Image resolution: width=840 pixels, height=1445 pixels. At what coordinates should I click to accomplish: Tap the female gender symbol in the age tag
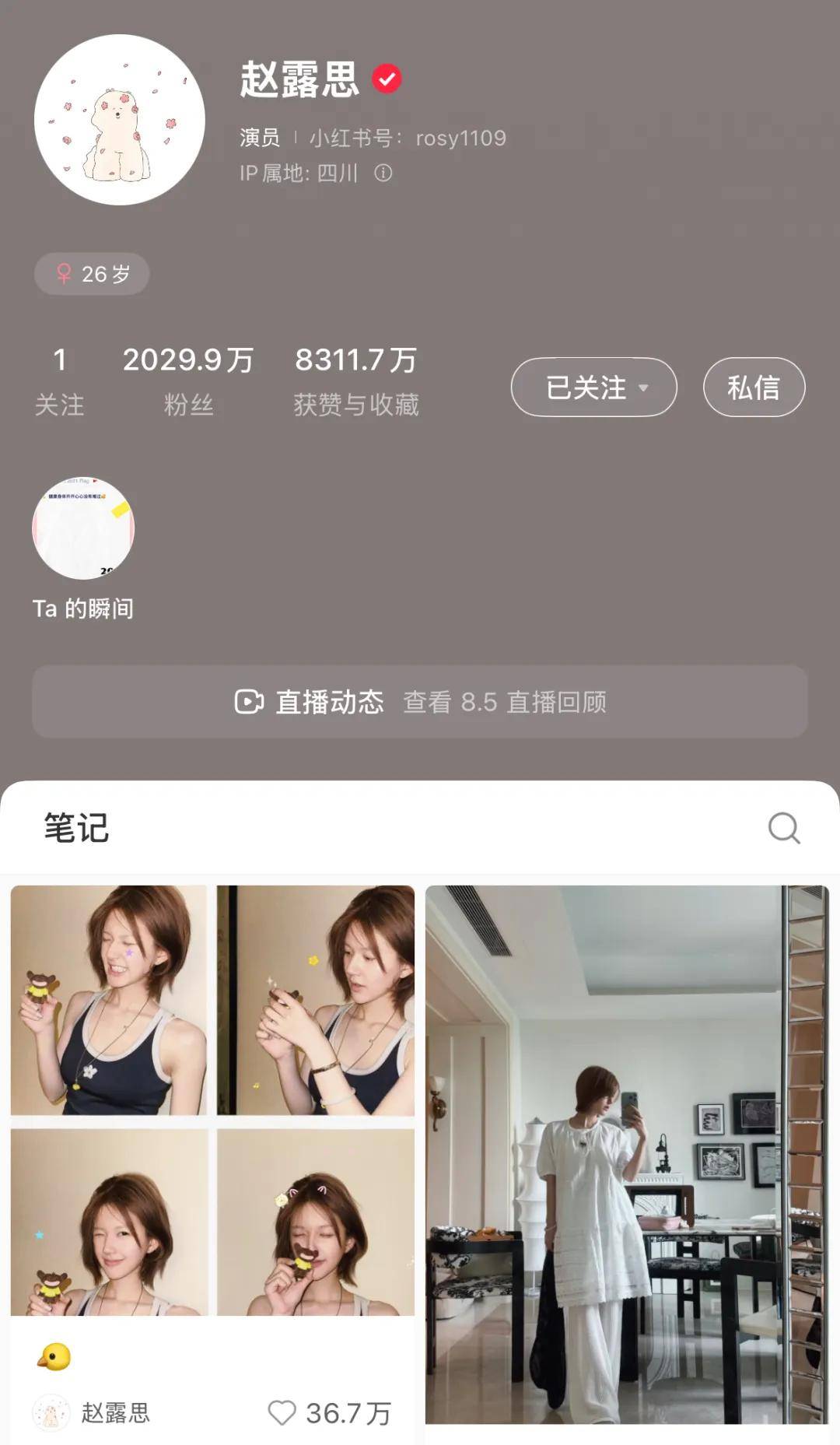pos(65,273)
